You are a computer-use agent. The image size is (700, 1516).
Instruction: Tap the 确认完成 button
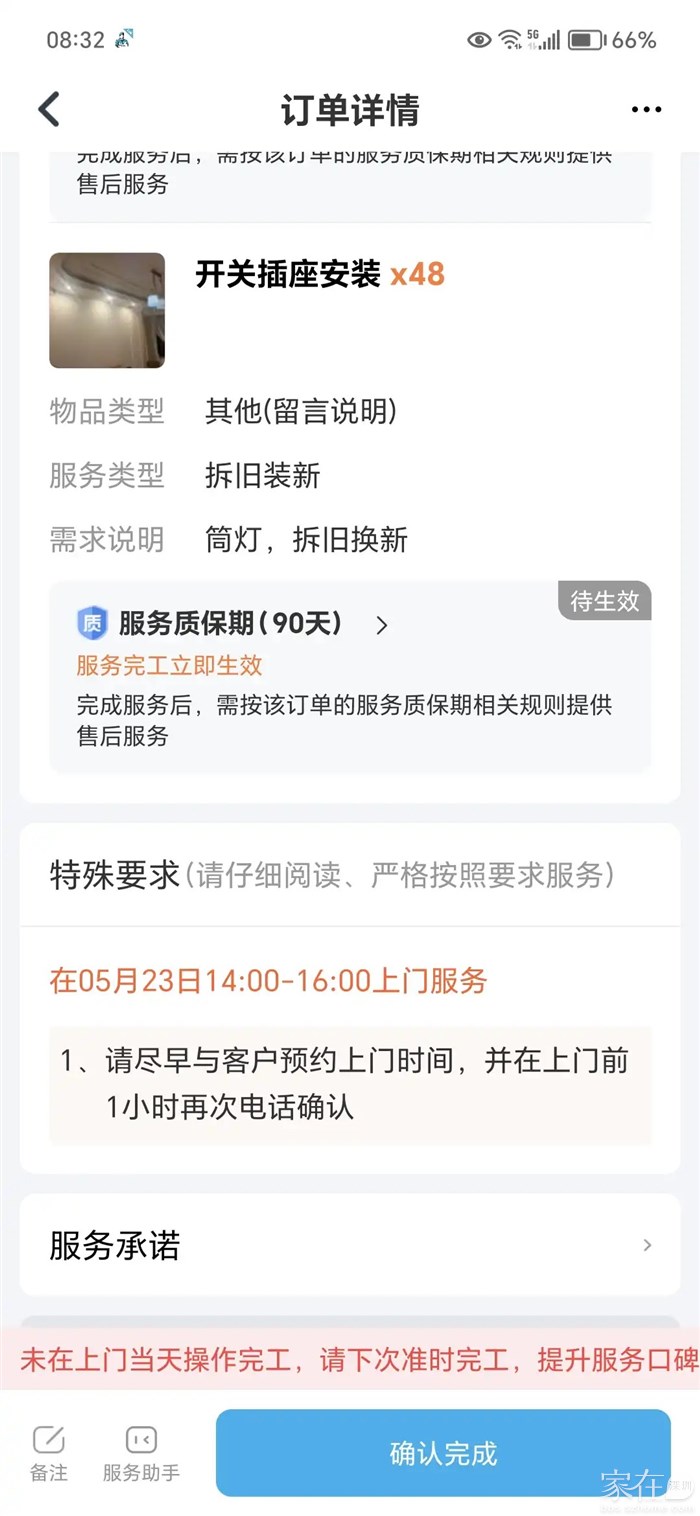(443, 1453)
